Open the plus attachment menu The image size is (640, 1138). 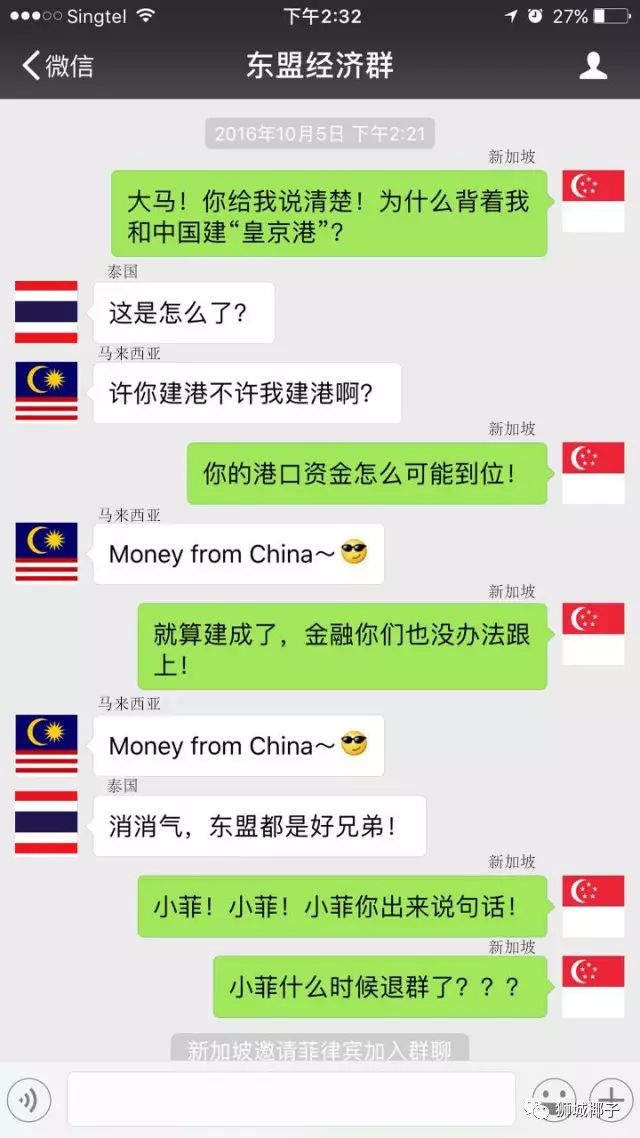click(608, 1099)
